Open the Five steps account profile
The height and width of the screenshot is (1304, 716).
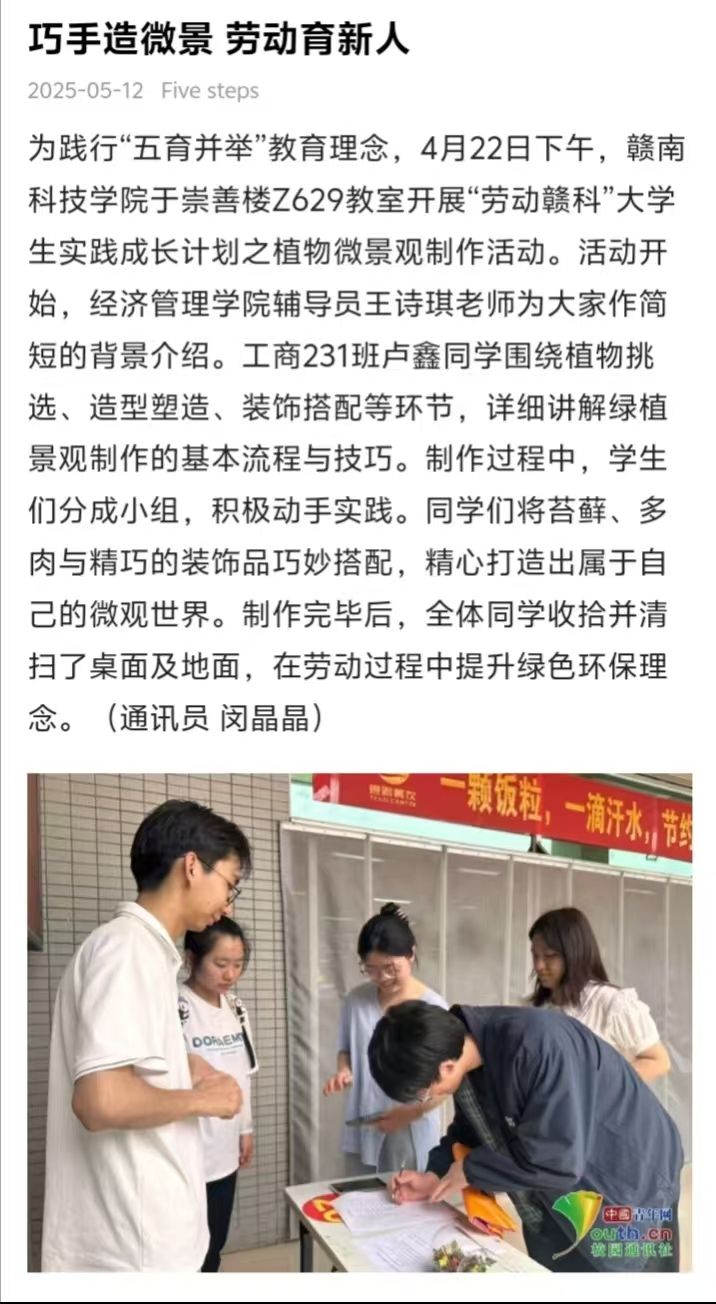(x=209, y=91)
